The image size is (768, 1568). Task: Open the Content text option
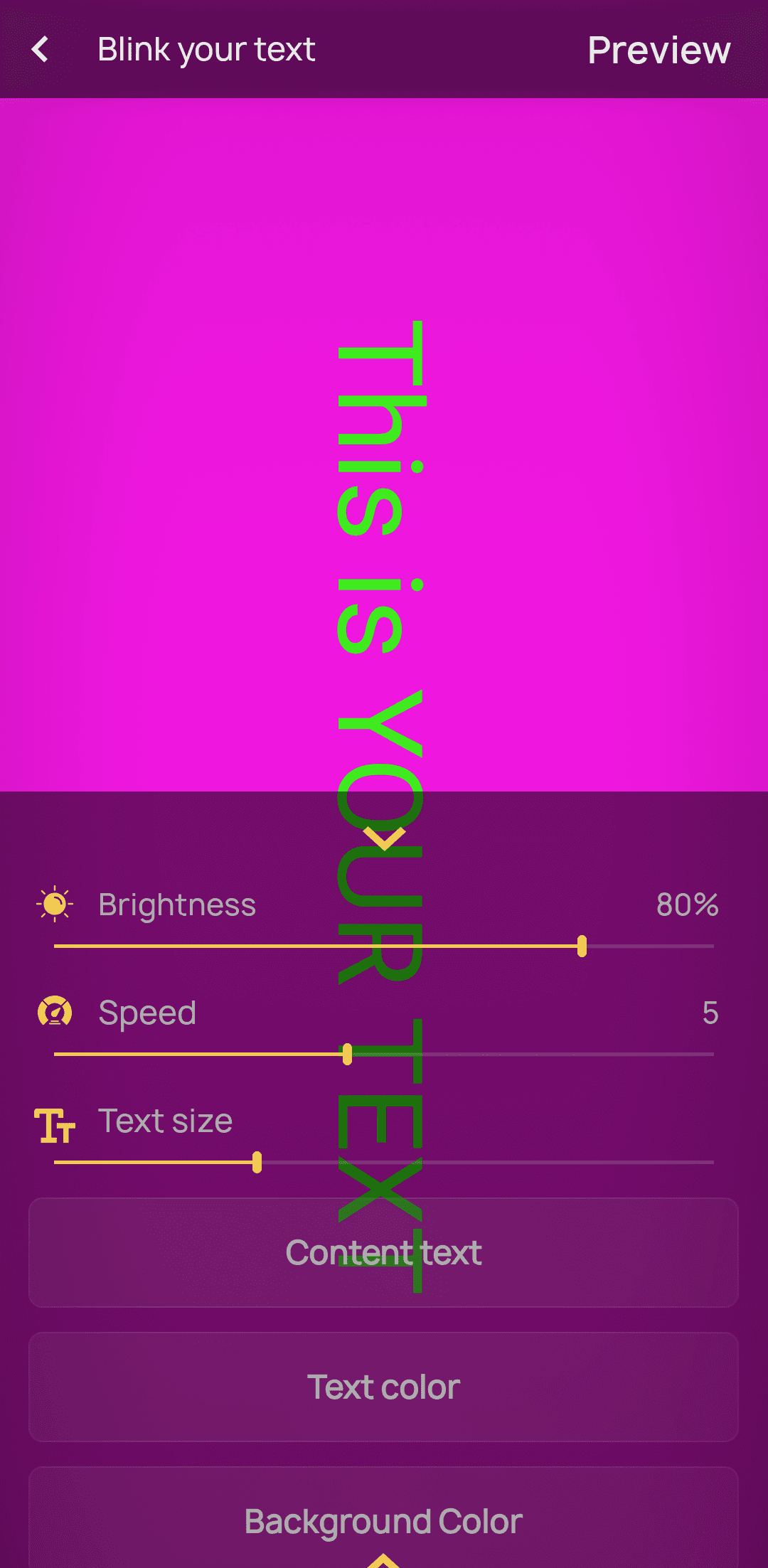[383, 1252]
